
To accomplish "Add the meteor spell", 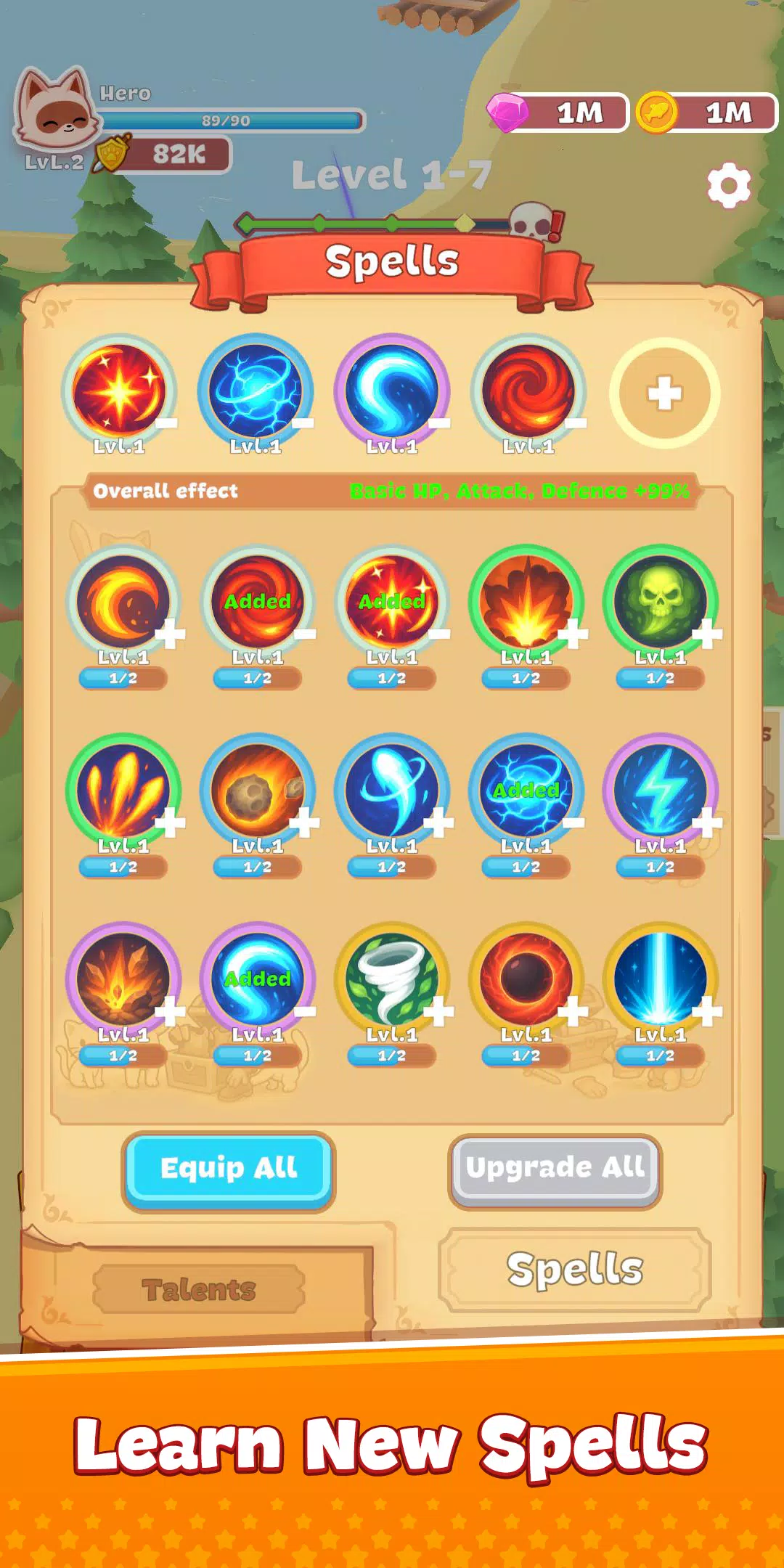I will point(304,822).
